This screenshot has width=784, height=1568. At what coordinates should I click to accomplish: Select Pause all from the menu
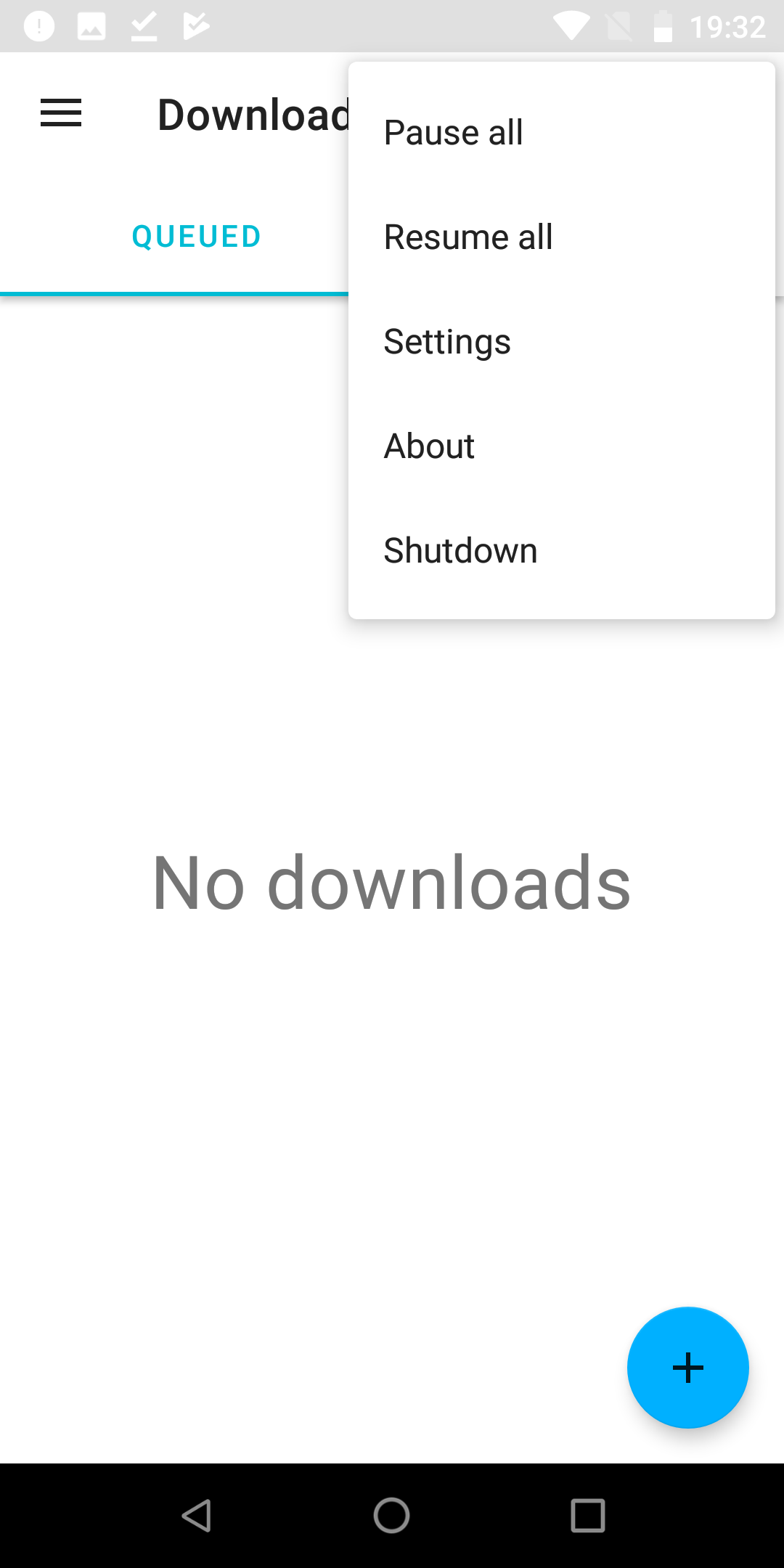pos(561,132)
